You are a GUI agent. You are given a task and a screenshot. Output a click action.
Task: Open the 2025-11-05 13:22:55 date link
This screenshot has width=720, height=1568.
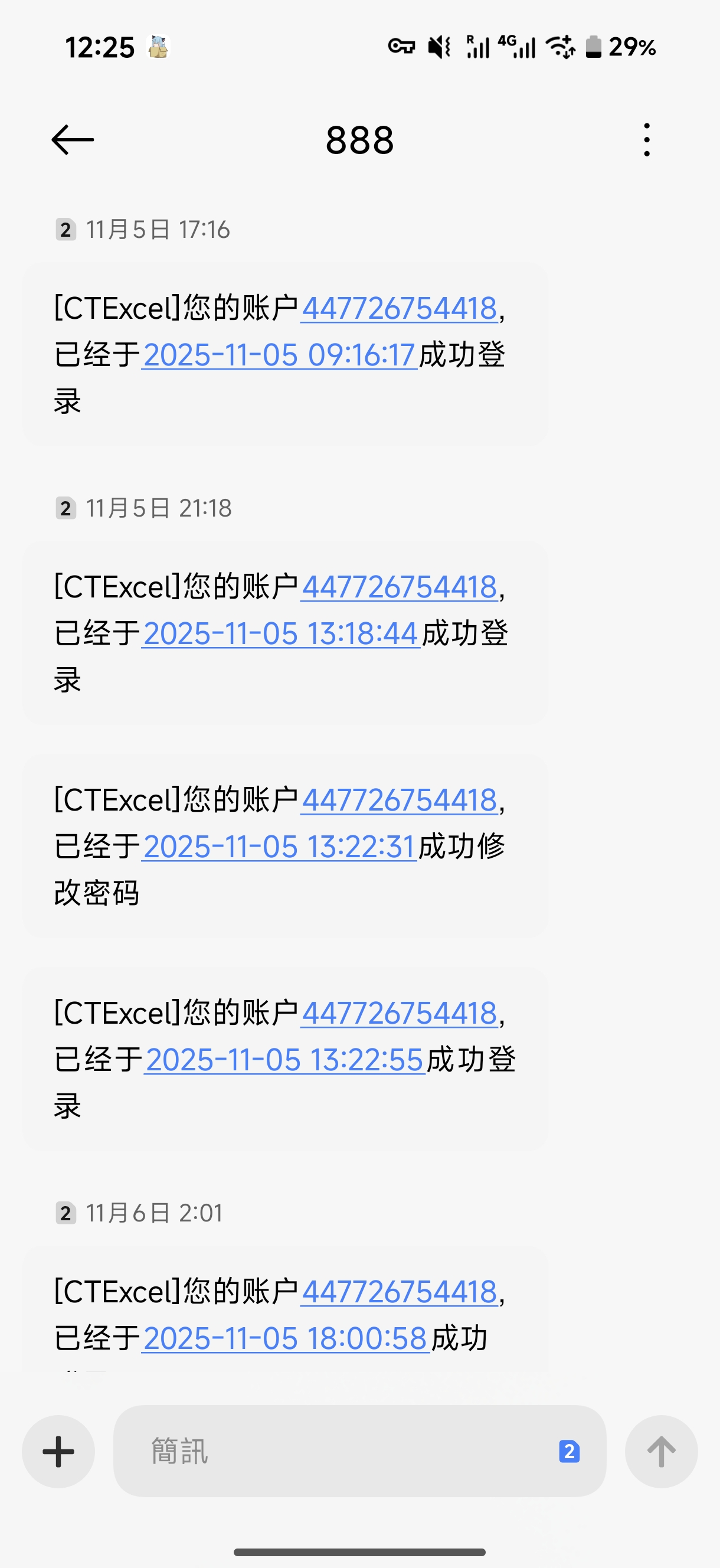point(284,1060)
